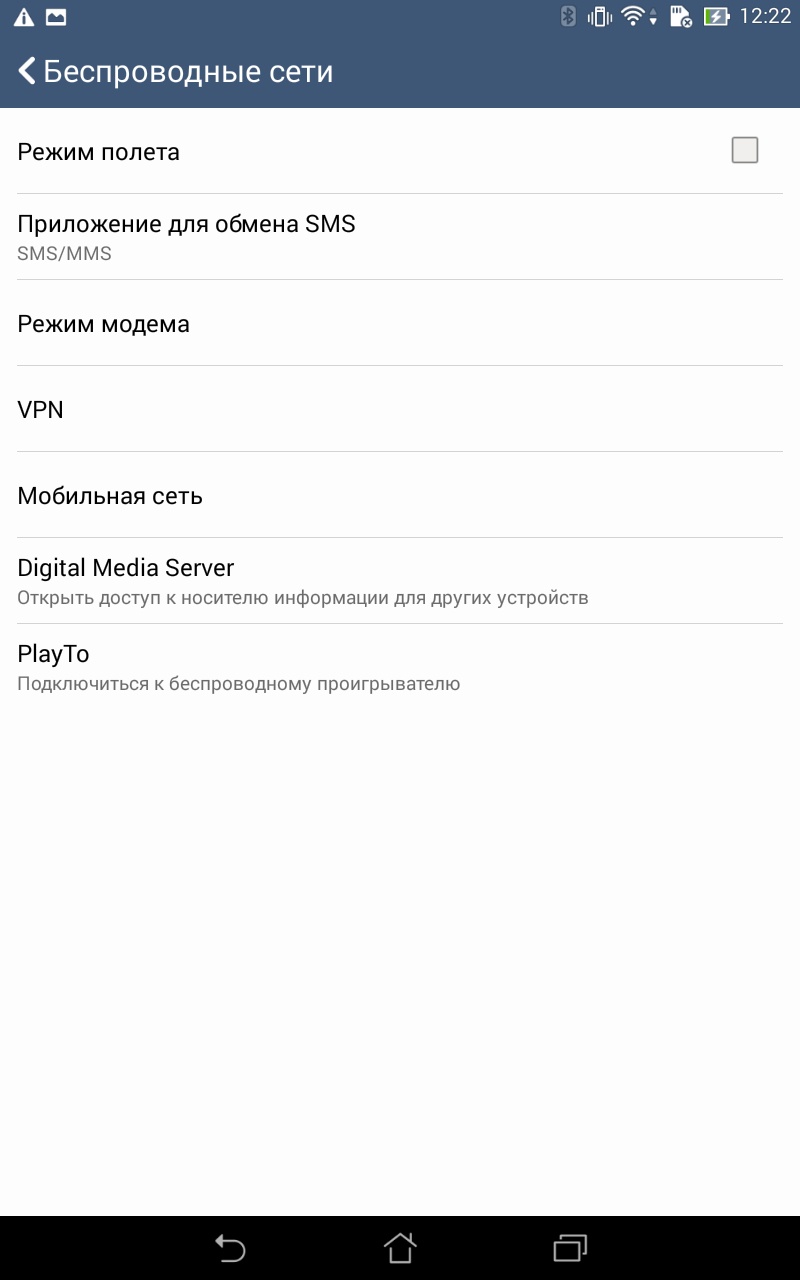Image resolution: width=800 pixels, height=1280 pixels.
Task: Tap the system home button
Action: click(400, 1247)
